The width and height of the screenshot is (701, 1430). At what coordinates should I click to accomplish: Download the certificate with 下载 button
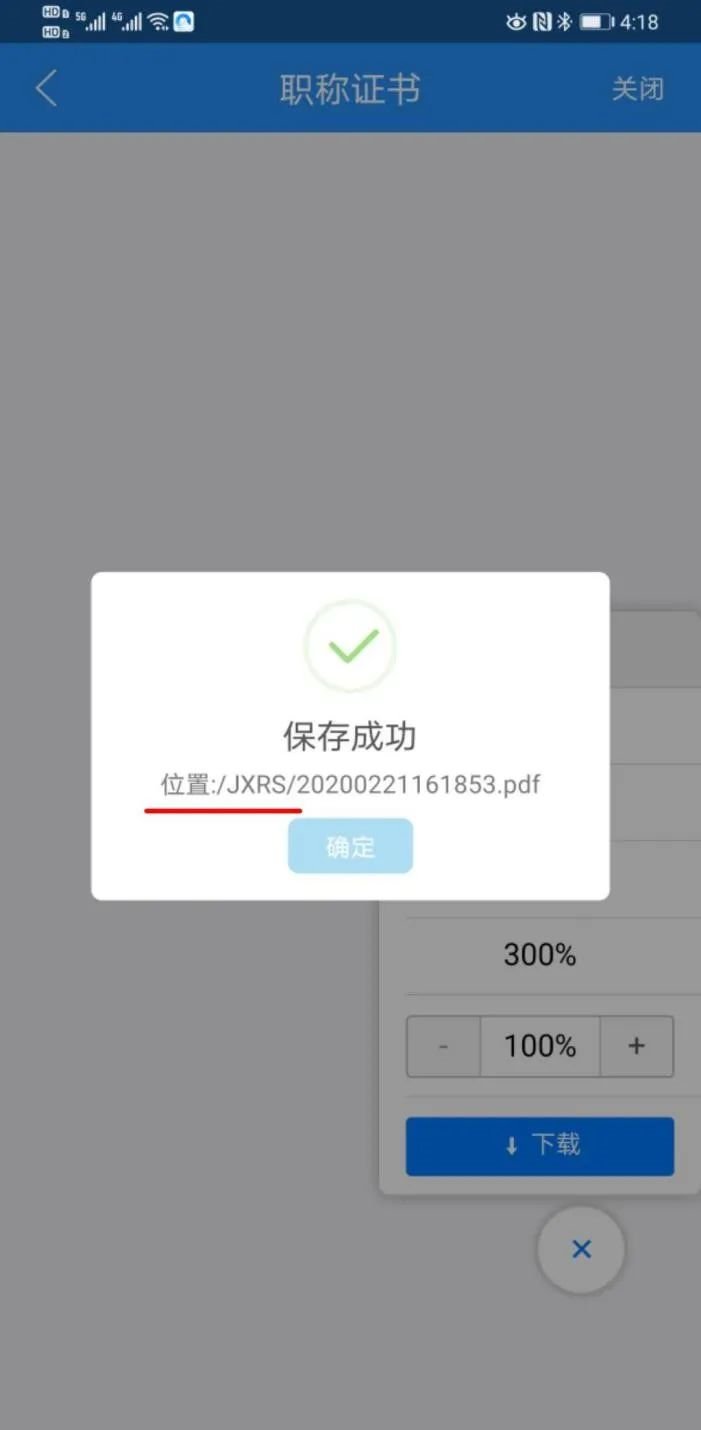[539, 1145]
